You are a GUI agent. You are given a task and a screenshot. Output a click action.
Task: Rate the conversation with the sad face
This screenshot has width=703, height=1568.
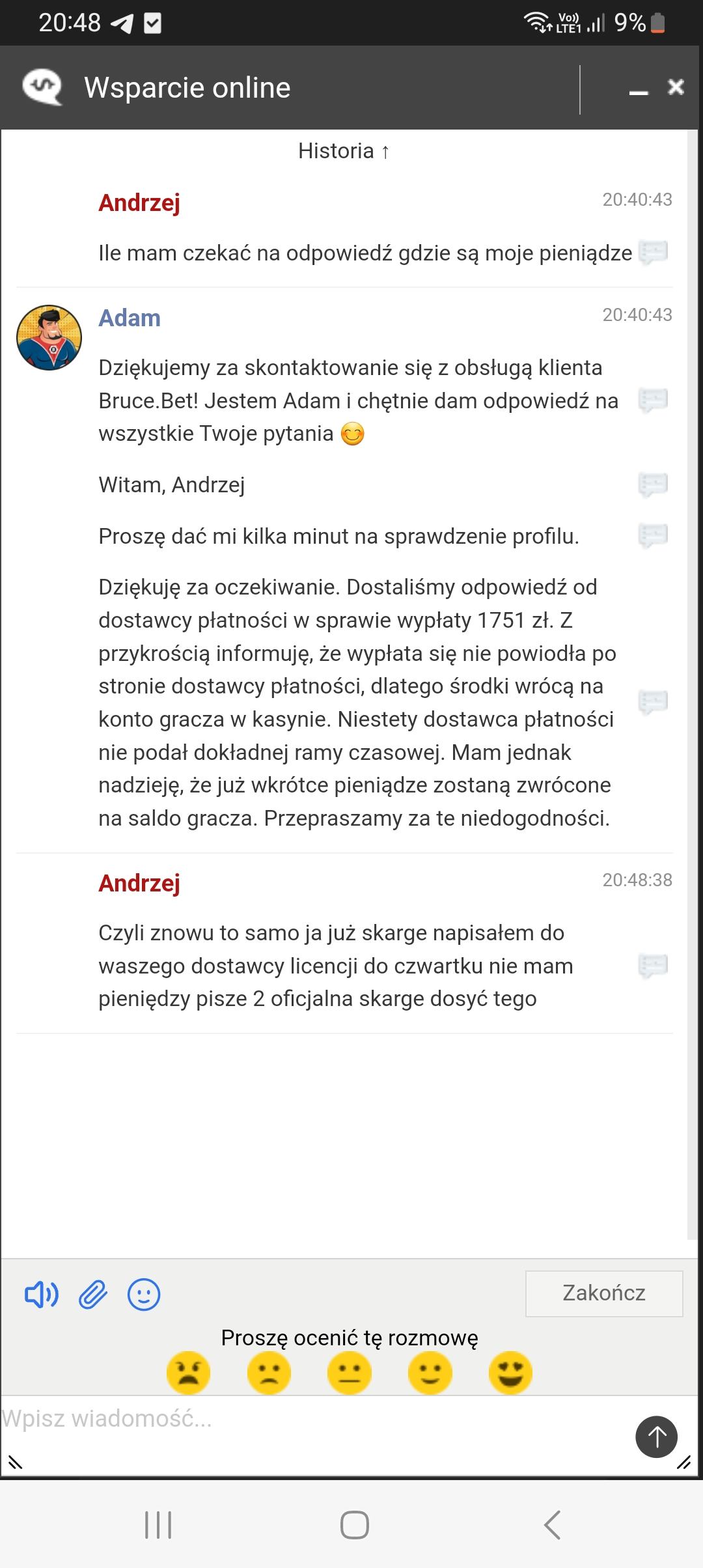269,1372
